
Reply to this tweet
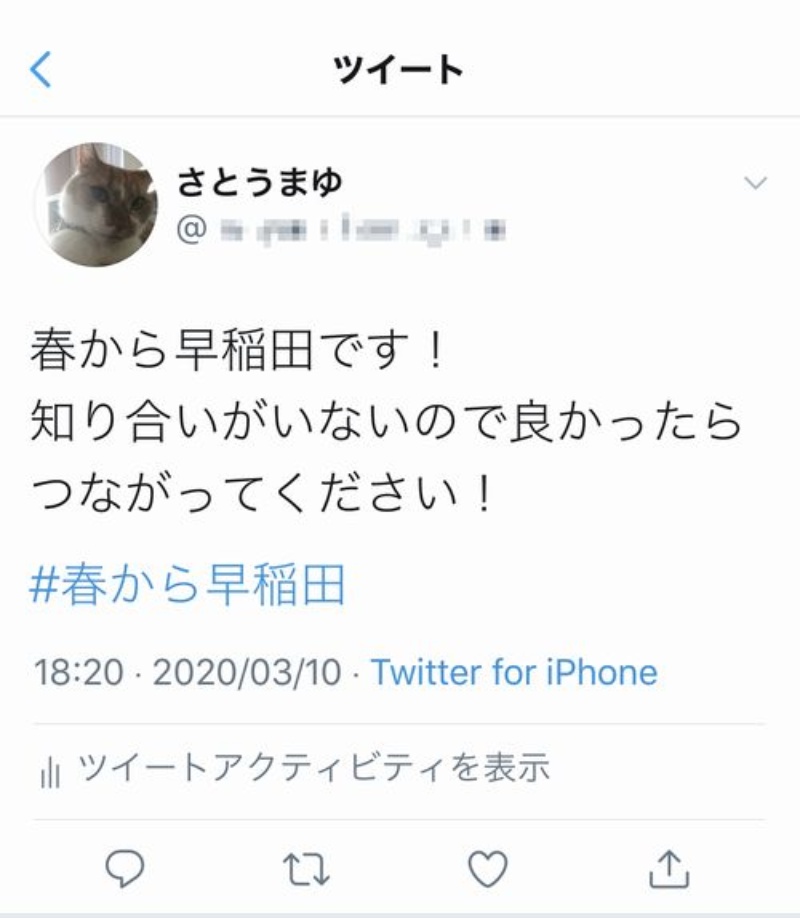(124, 867)
